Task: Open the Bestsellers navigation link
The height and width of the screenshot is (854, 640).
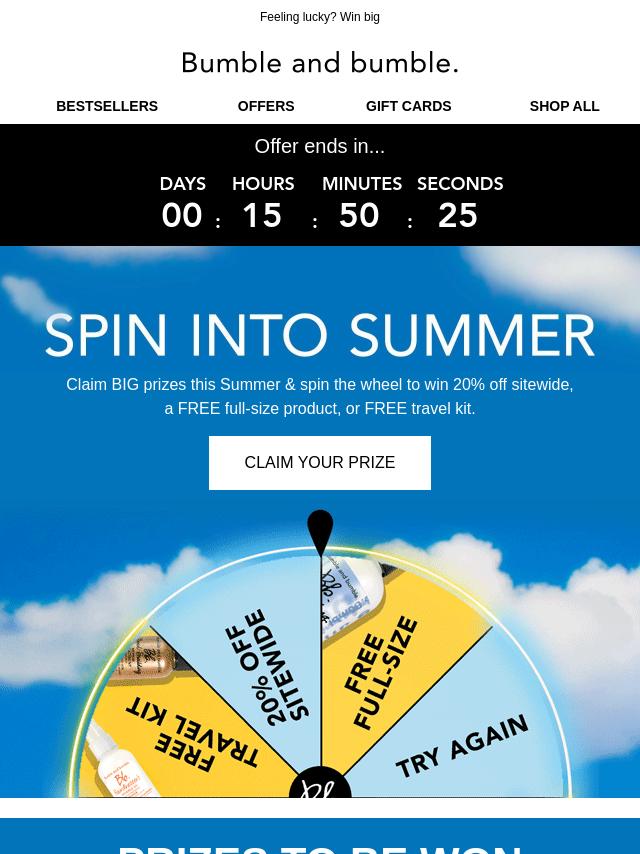Action: coord(107,106)
